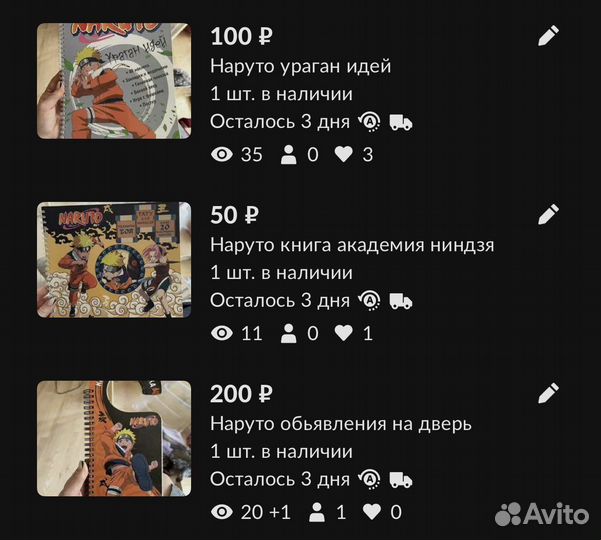601x540 pixels.
Task: Edit the 200 ₽ Наруто объявления на дверь listing
Action: (x=548, y=392)
